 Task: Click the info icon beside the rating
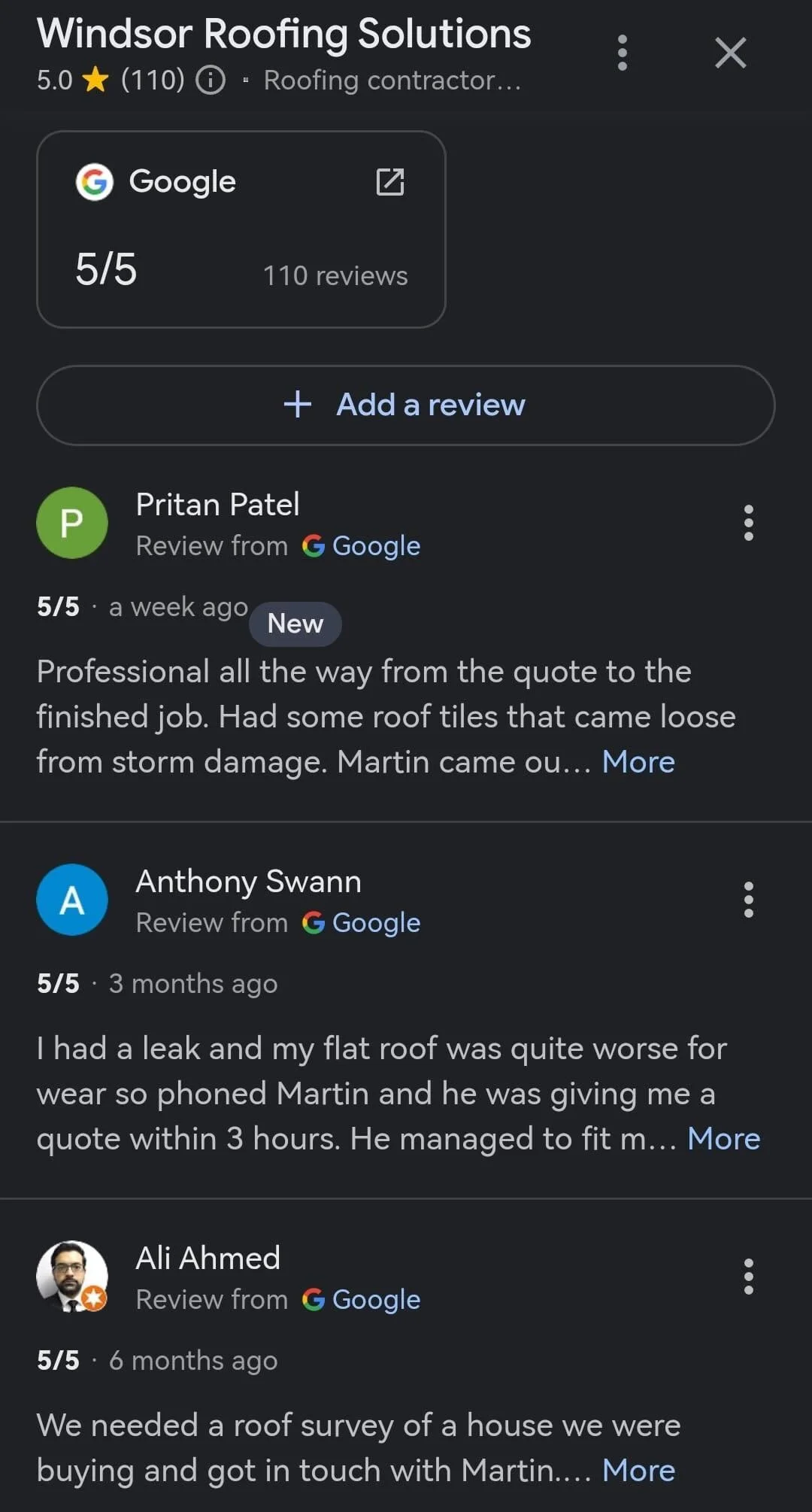pos(211,80)
